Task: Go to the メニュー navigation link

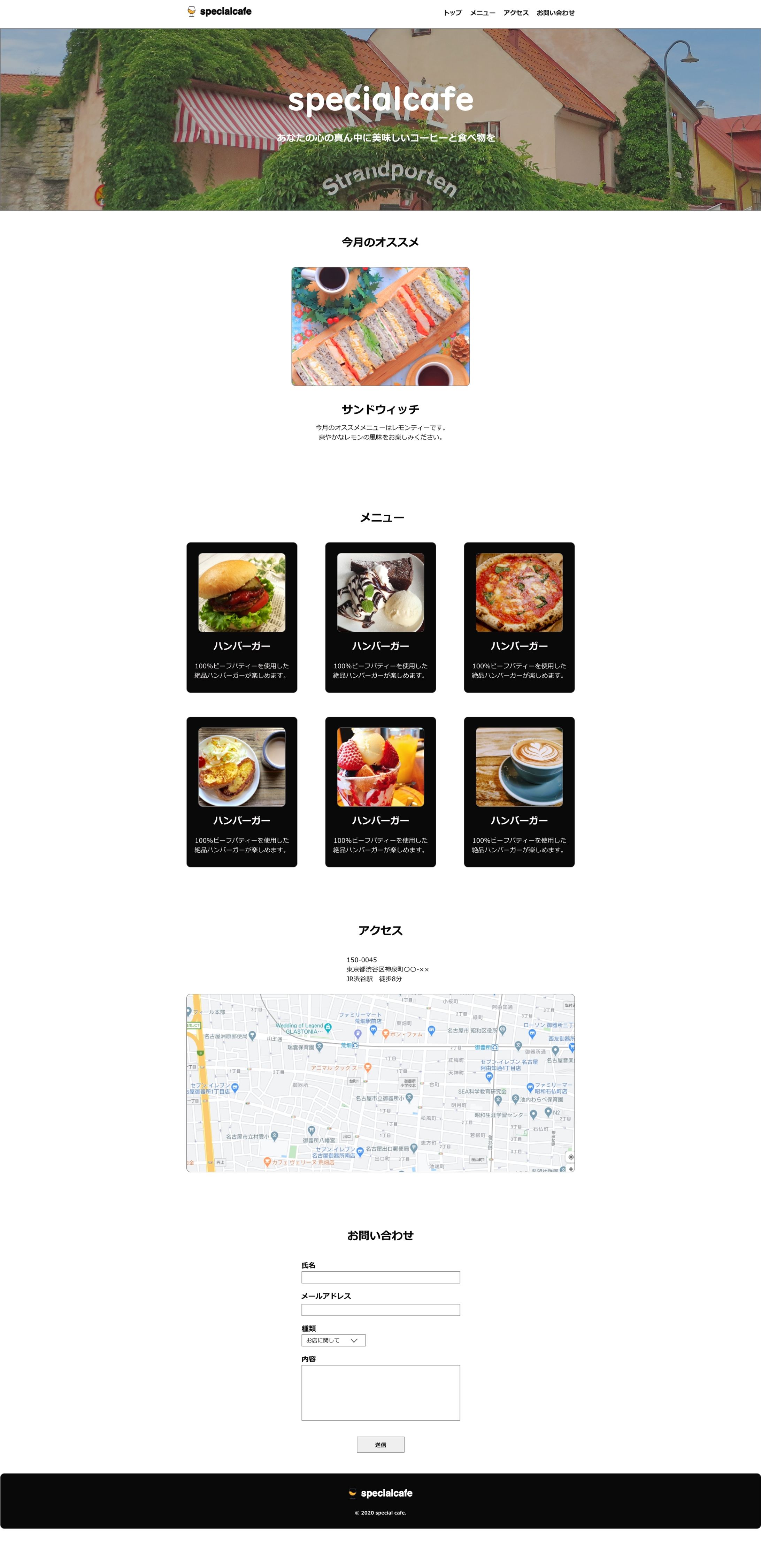Action: point(482,13)
